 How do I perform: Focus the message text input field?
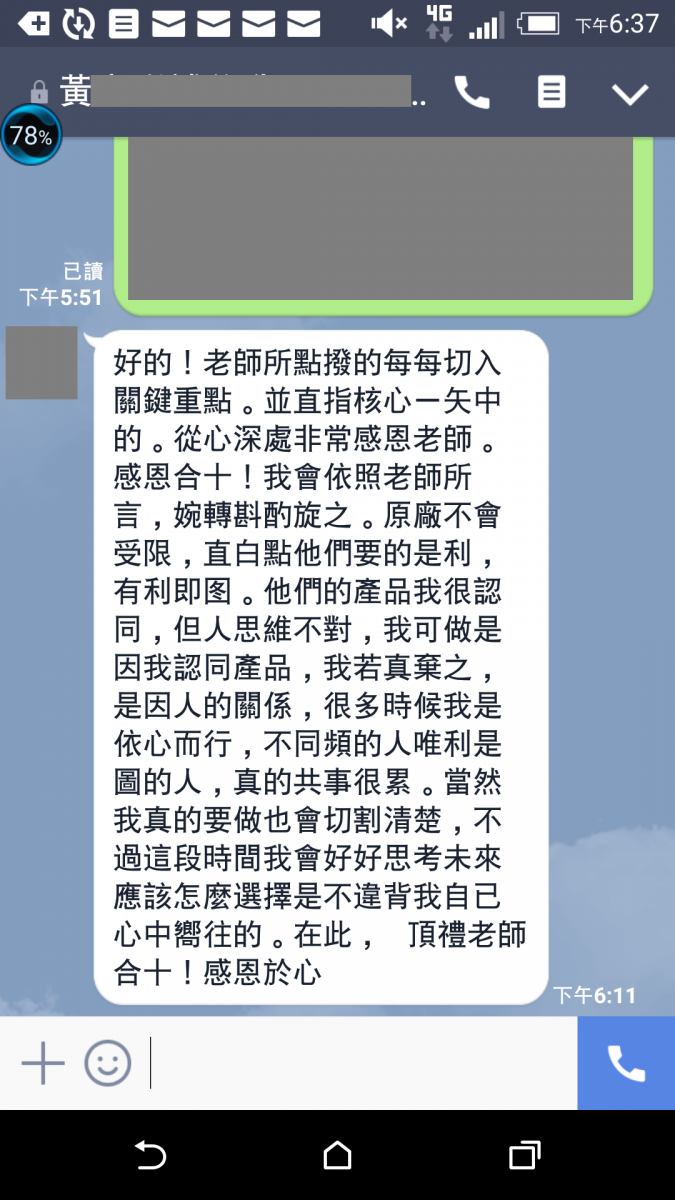pyautogui.click(x=360, y=1063)
